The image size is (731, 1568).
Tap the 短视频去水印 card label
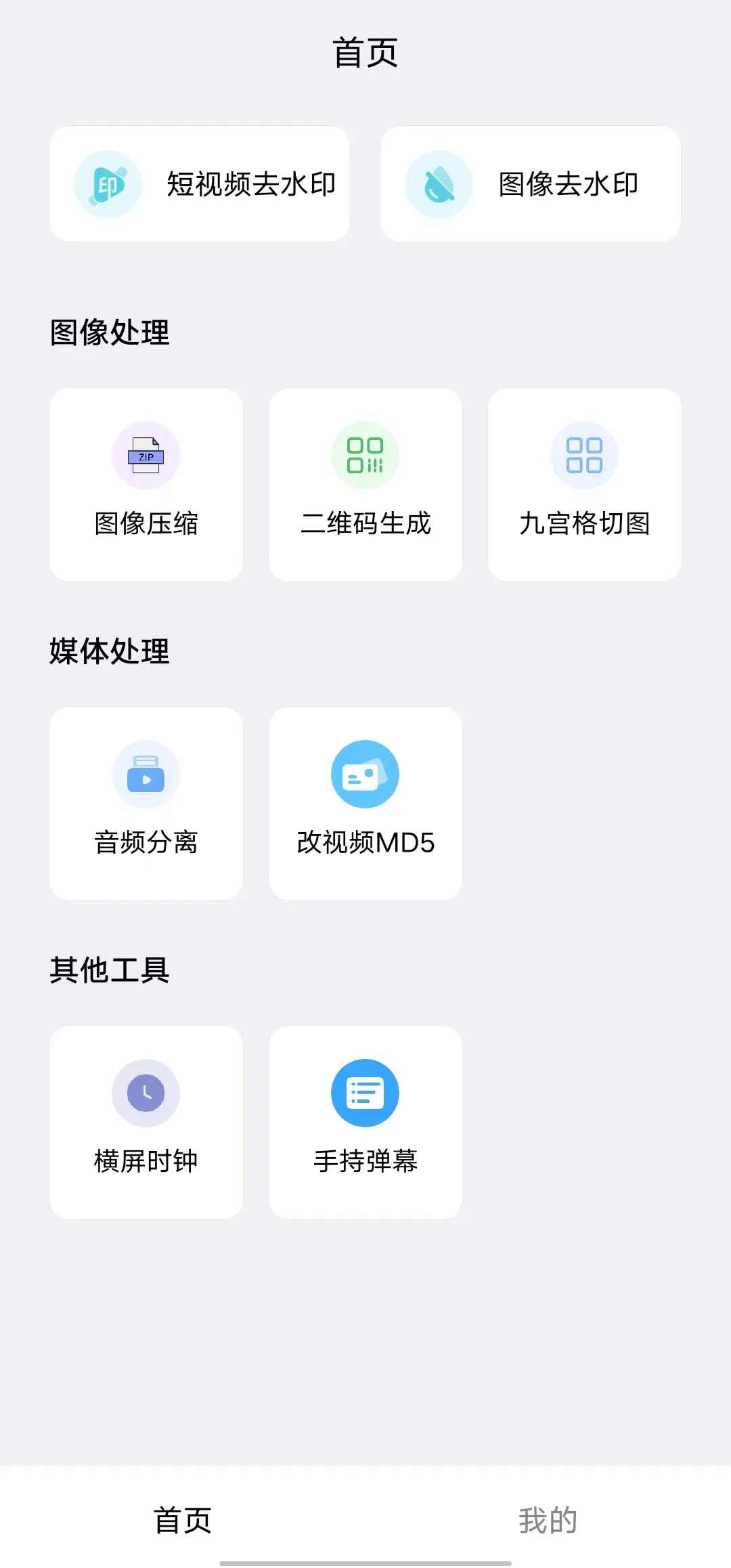249,183
